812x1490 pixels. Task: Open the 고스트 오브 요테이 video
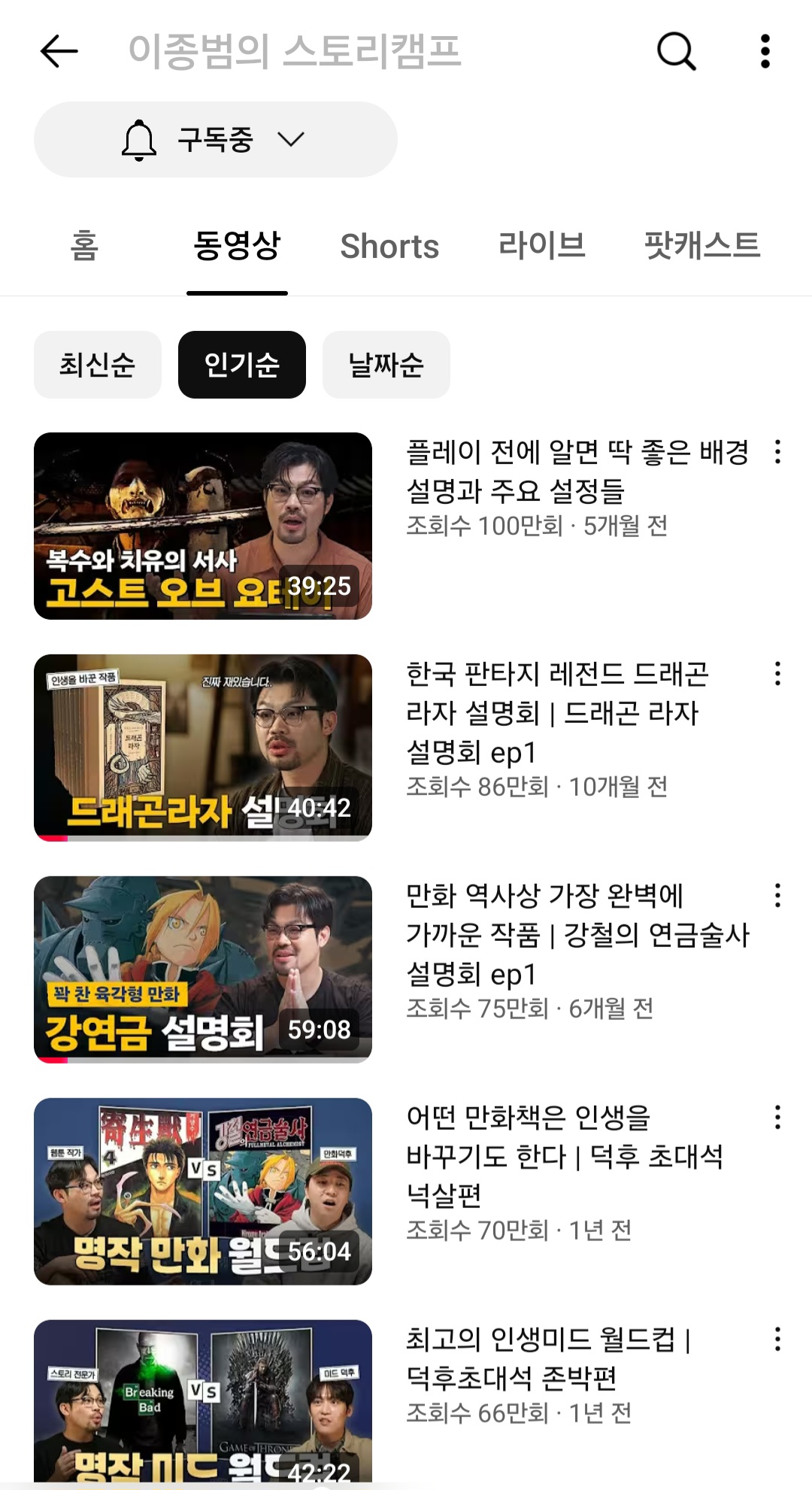[x=203, y=526]
